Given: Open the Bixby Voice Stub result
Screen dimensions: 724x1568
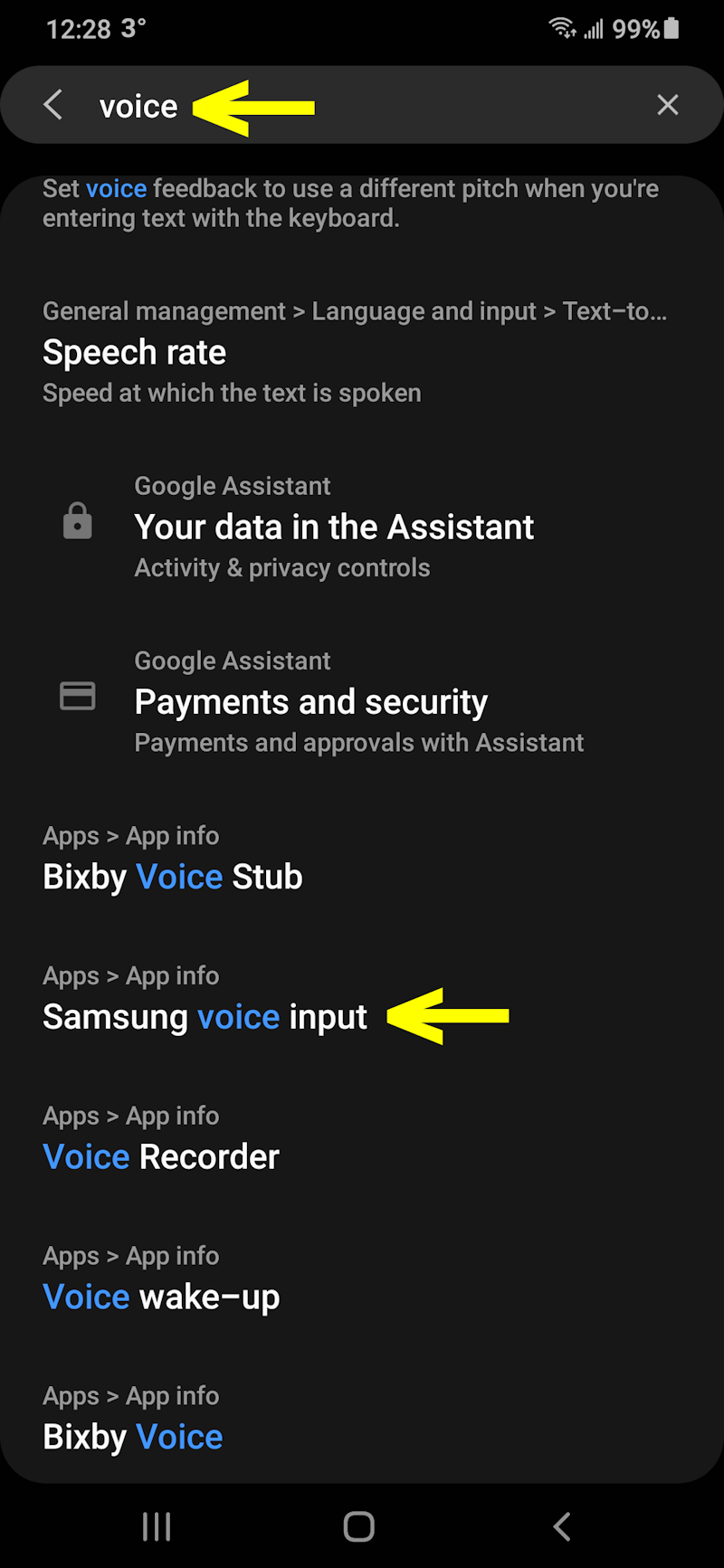Looking at the screenshot, I should [x=173, y=876].
